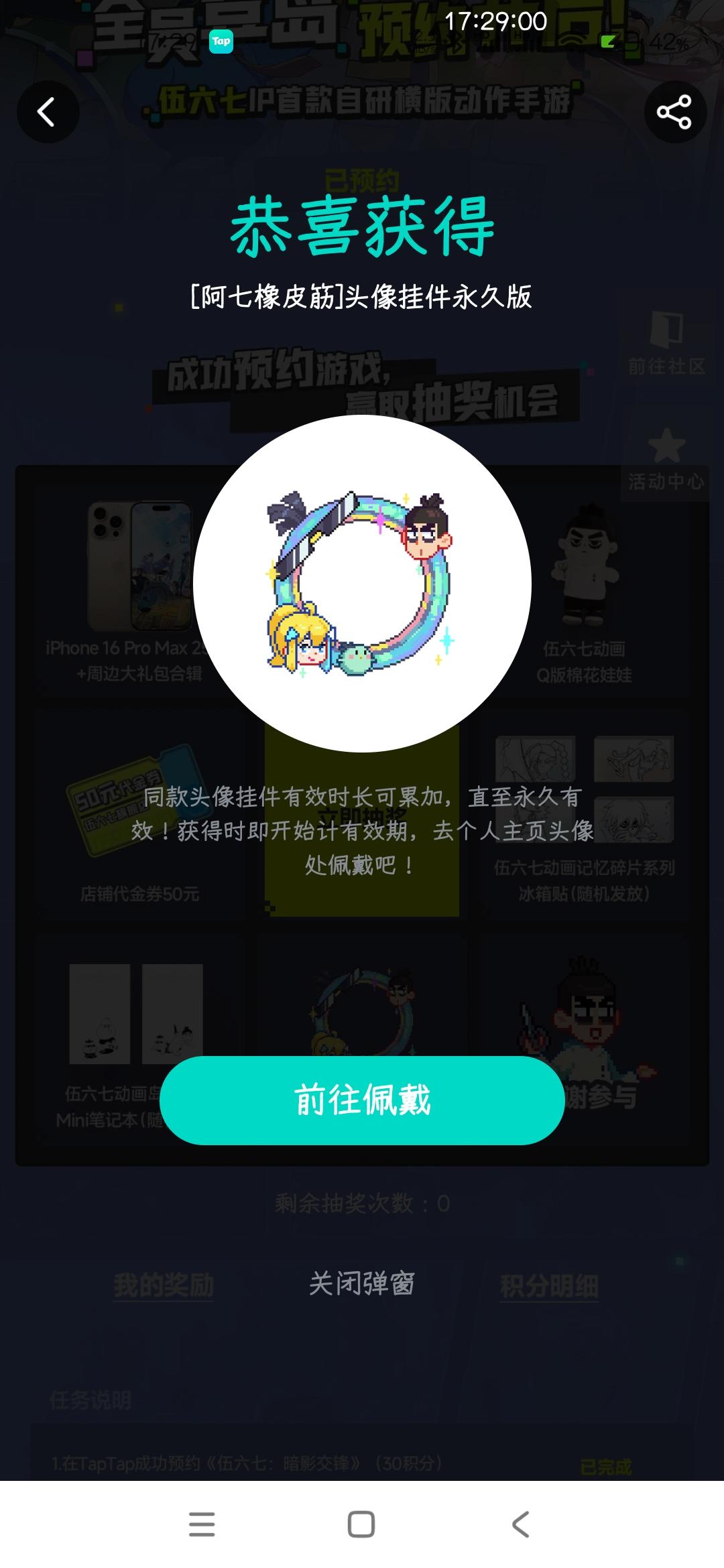The width and height of the screenshot is (724, 1568).
Task: Click the 立即抽奖 draw area behind popup
Action: 362,821
